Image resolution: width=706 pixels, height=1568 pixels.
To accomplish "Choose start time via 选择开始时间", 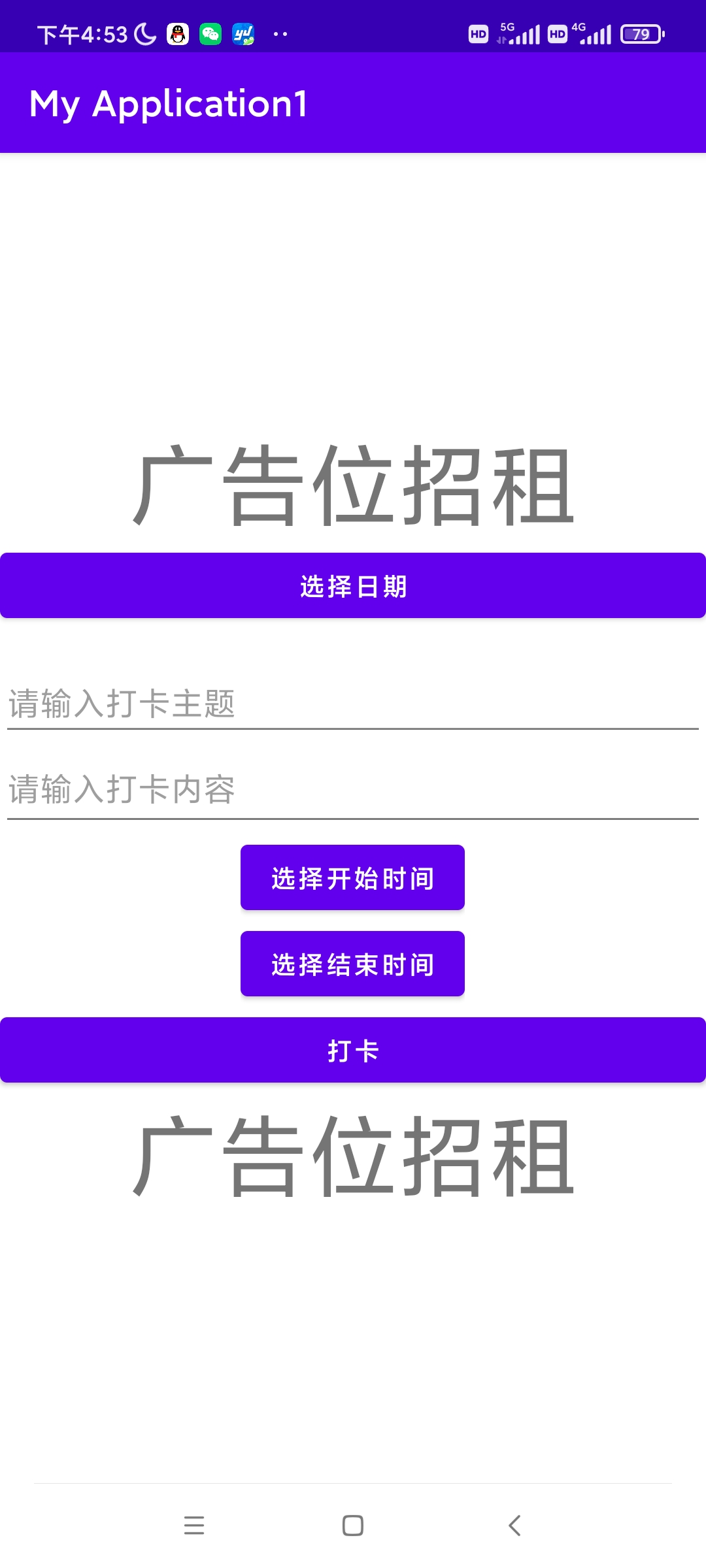I will [x=353, y=878].
